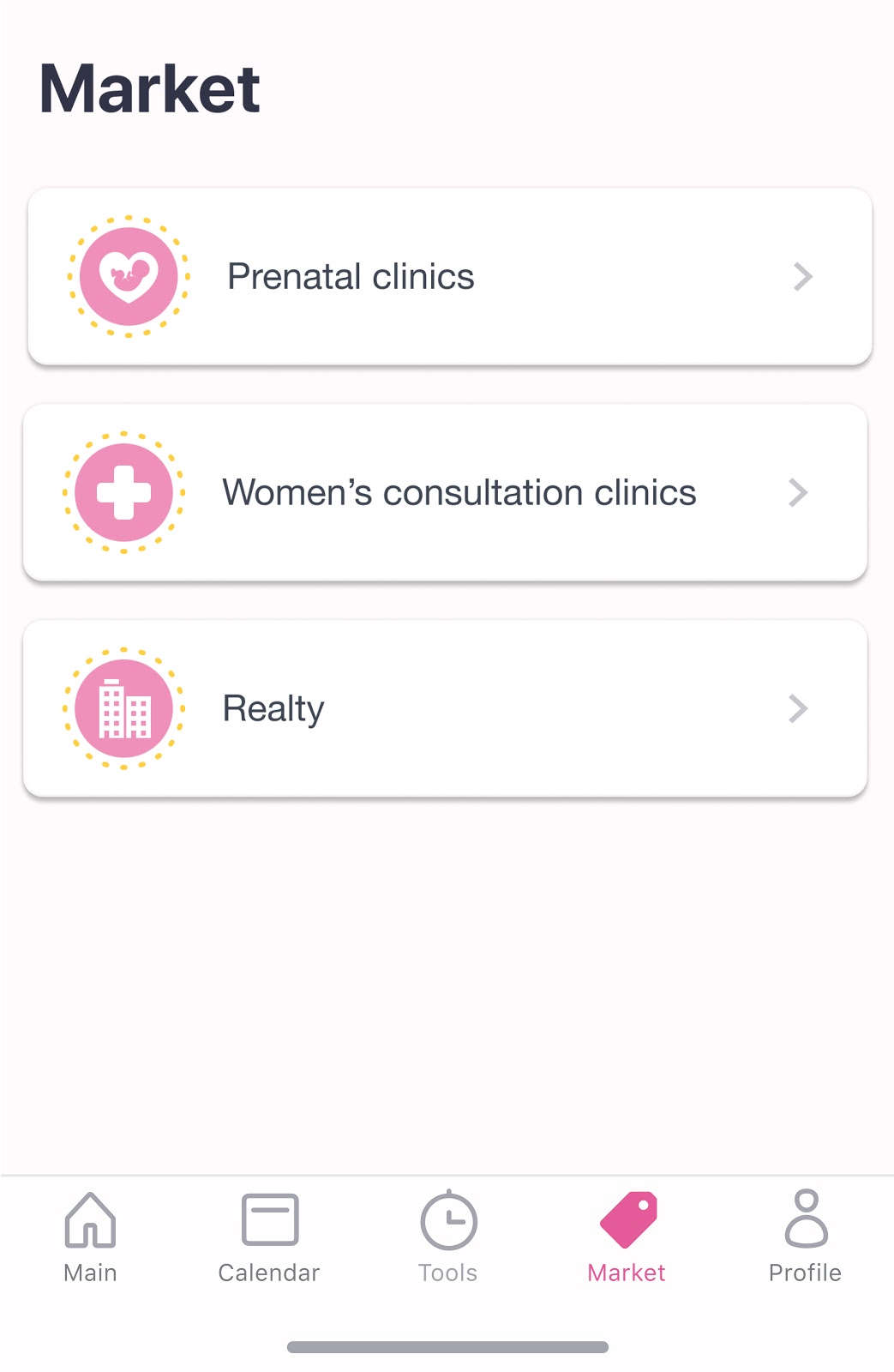Open Prenatal clinics
Viewport: 894px width, 1372px height.
449,277
